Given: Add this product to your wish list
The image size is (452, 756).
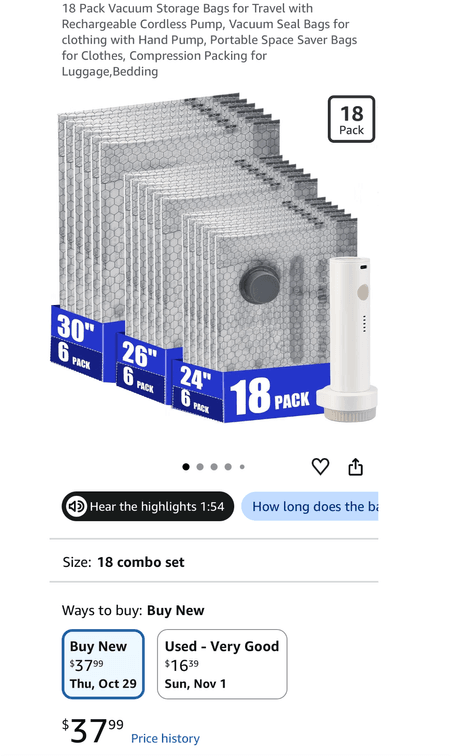Looking at the screenshot, I should pos(320,466).
